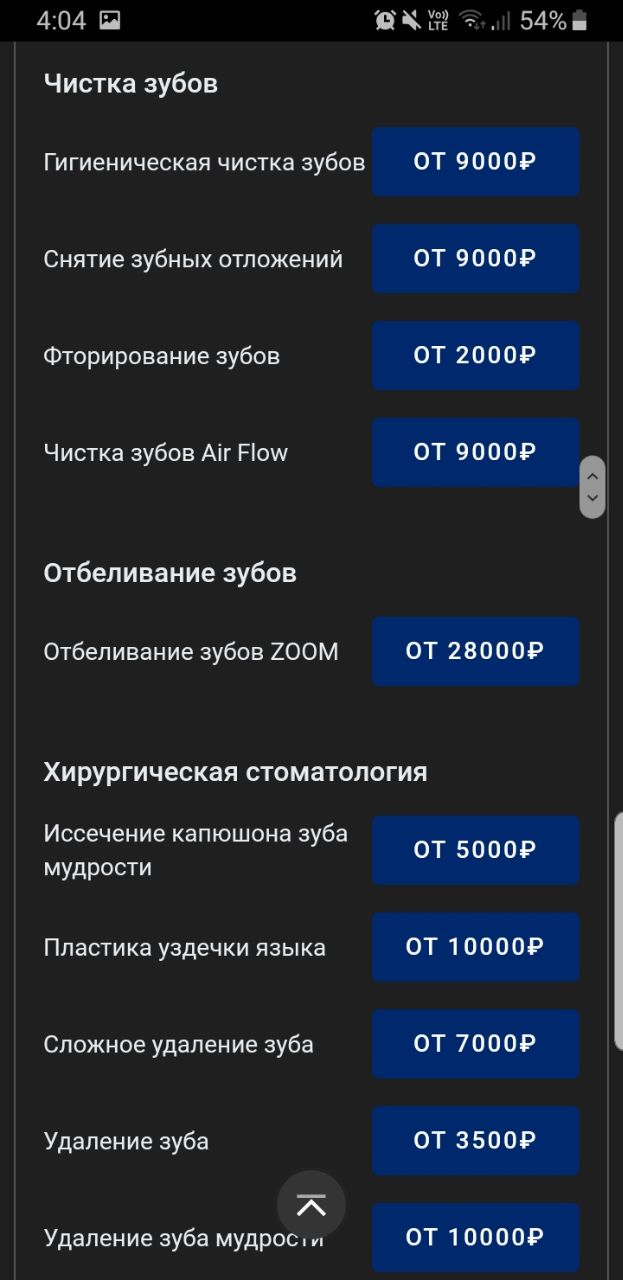Open the ОТ 2000₽ button for Фторирование зубов

(475, 356)
